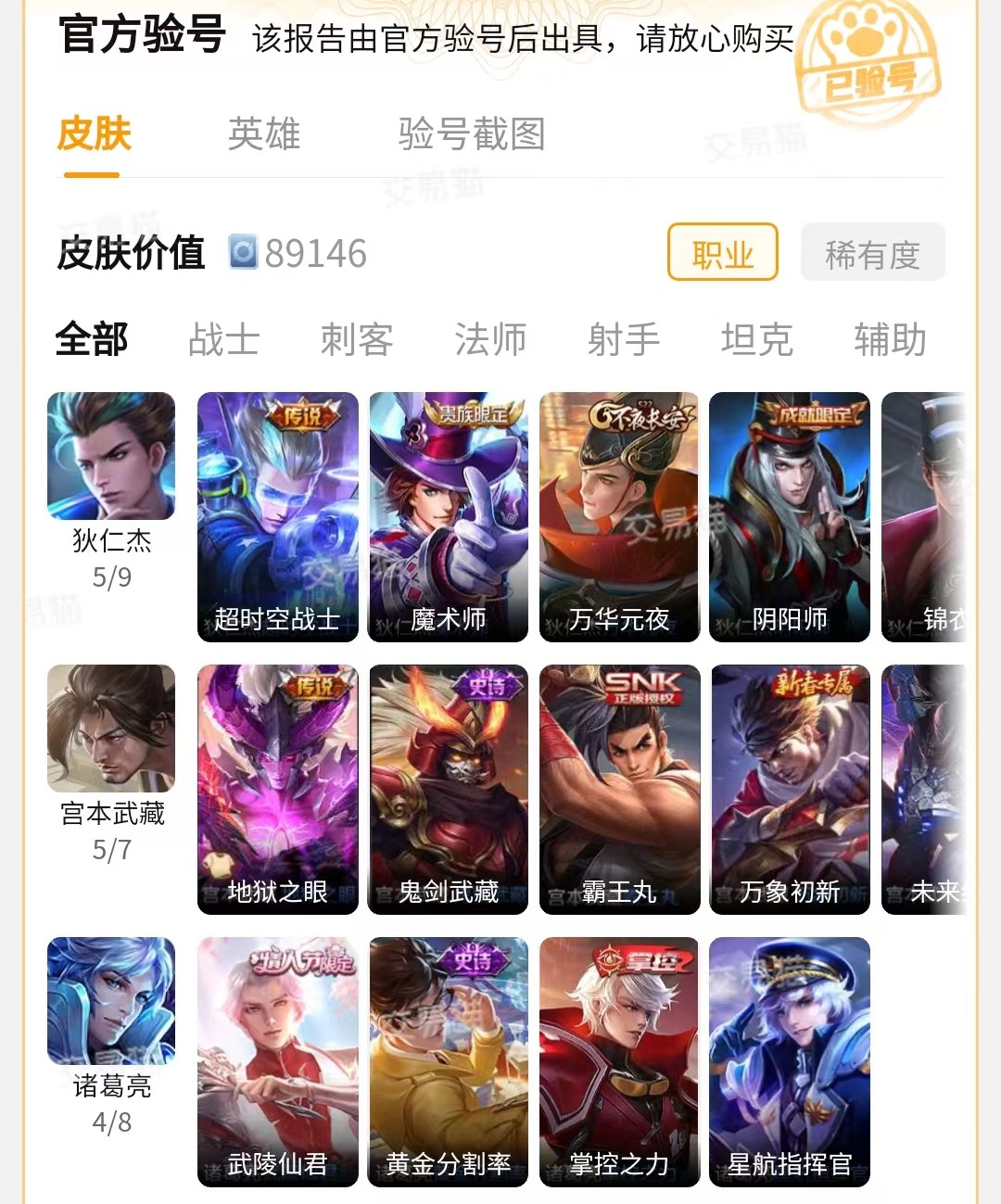The height and width of the screenshot is (1204, 1001).
Task: Show 射手 skins only
Action: [624, 340]
